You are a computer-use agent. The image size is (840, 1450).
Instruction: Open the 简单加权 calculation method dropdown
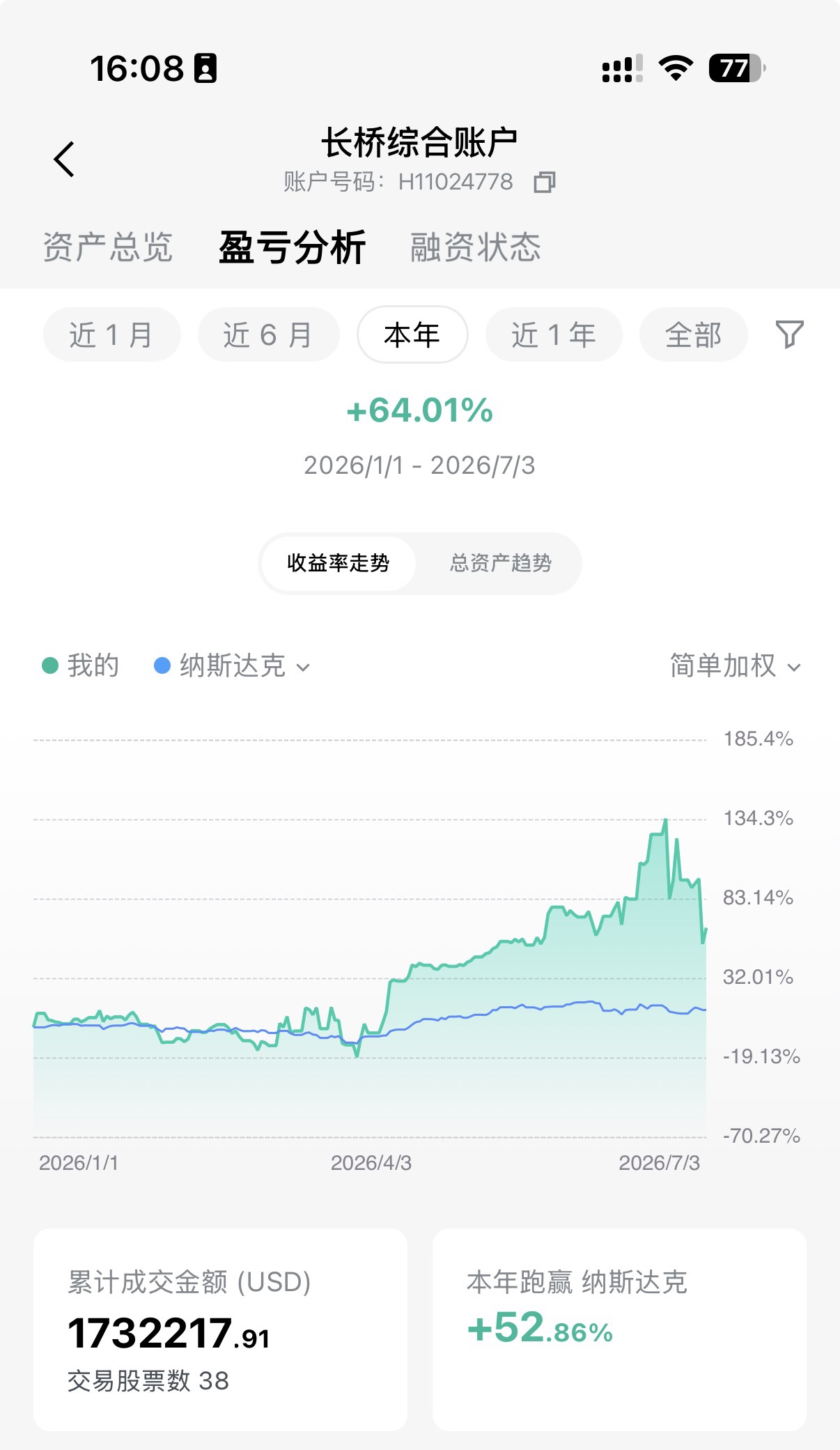pos(736,666)
